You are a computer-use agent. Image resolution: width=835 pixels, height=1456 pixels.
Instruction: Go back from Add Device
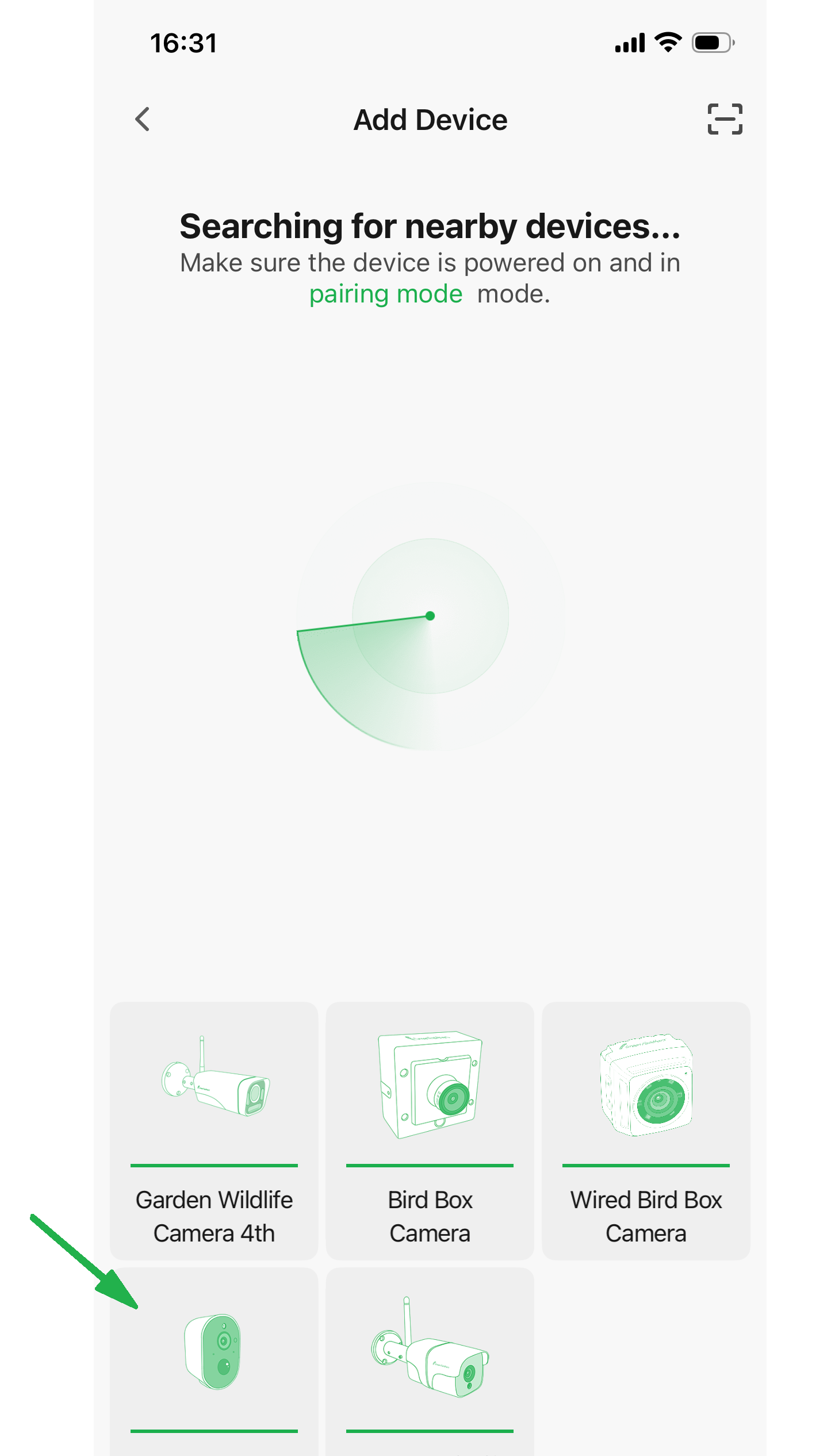[143, 120]
